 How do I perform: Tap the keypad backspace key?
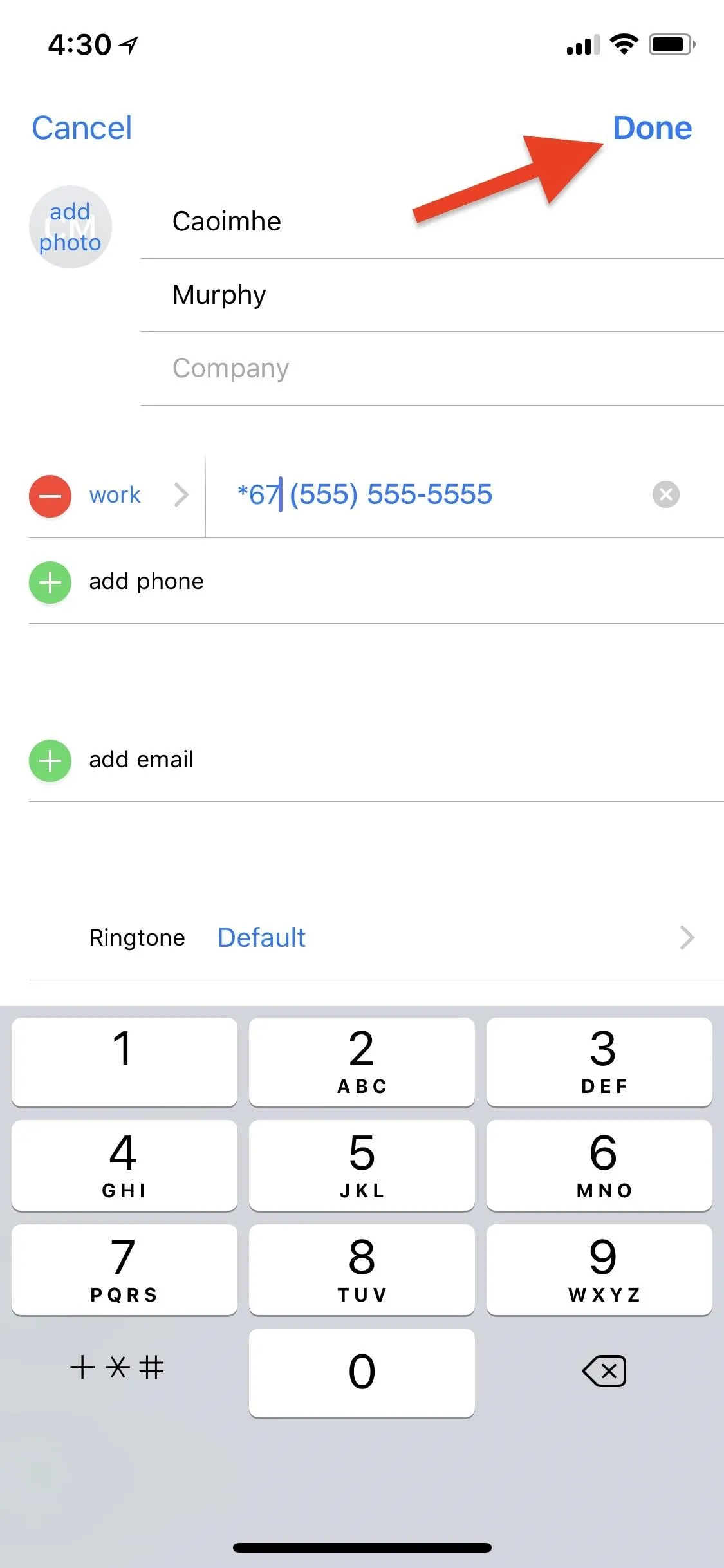[x=604, y=1371]
